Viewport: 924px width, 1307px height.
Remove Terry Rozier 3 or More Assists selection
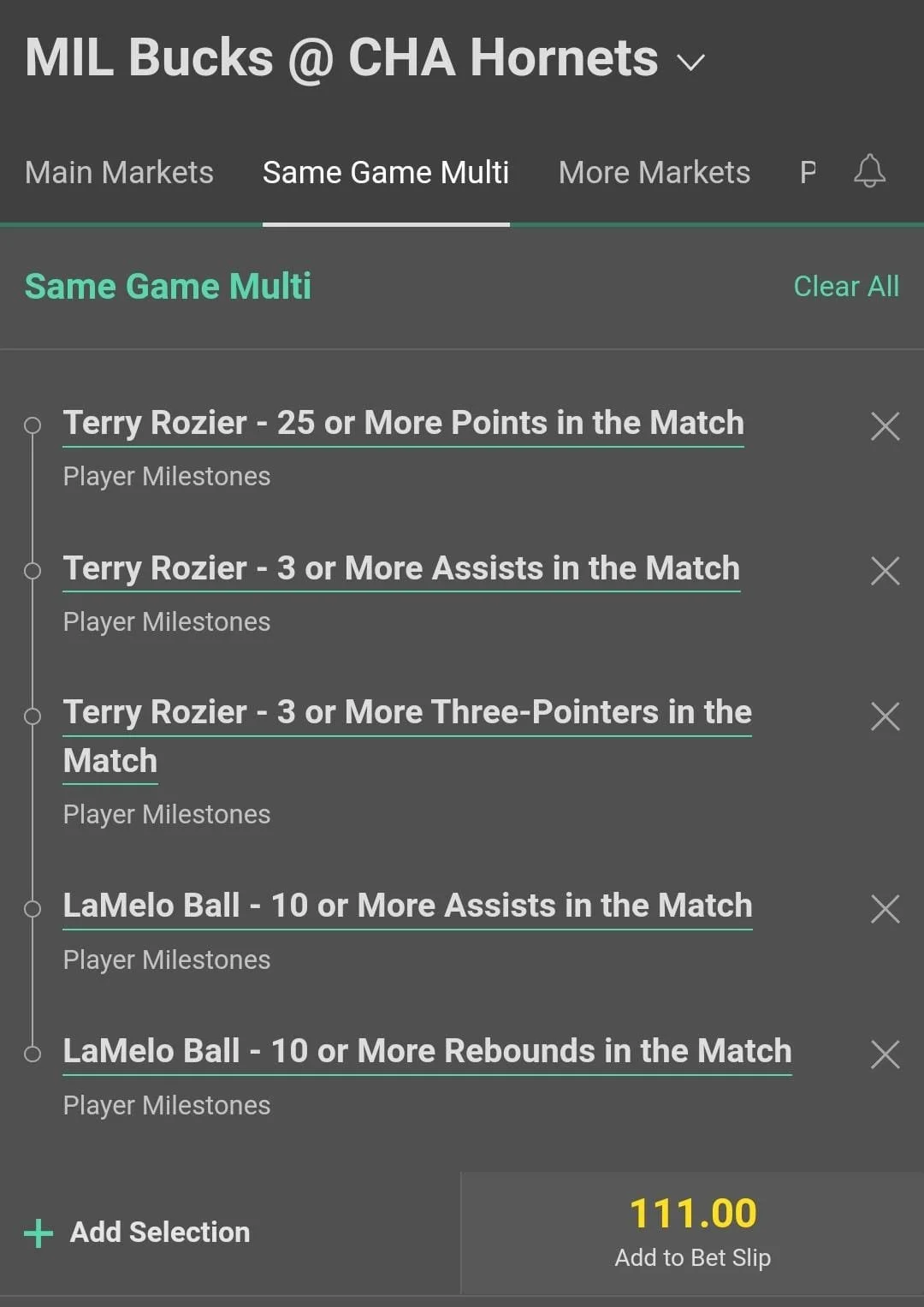pyautogui.click(x=885, y=571)
